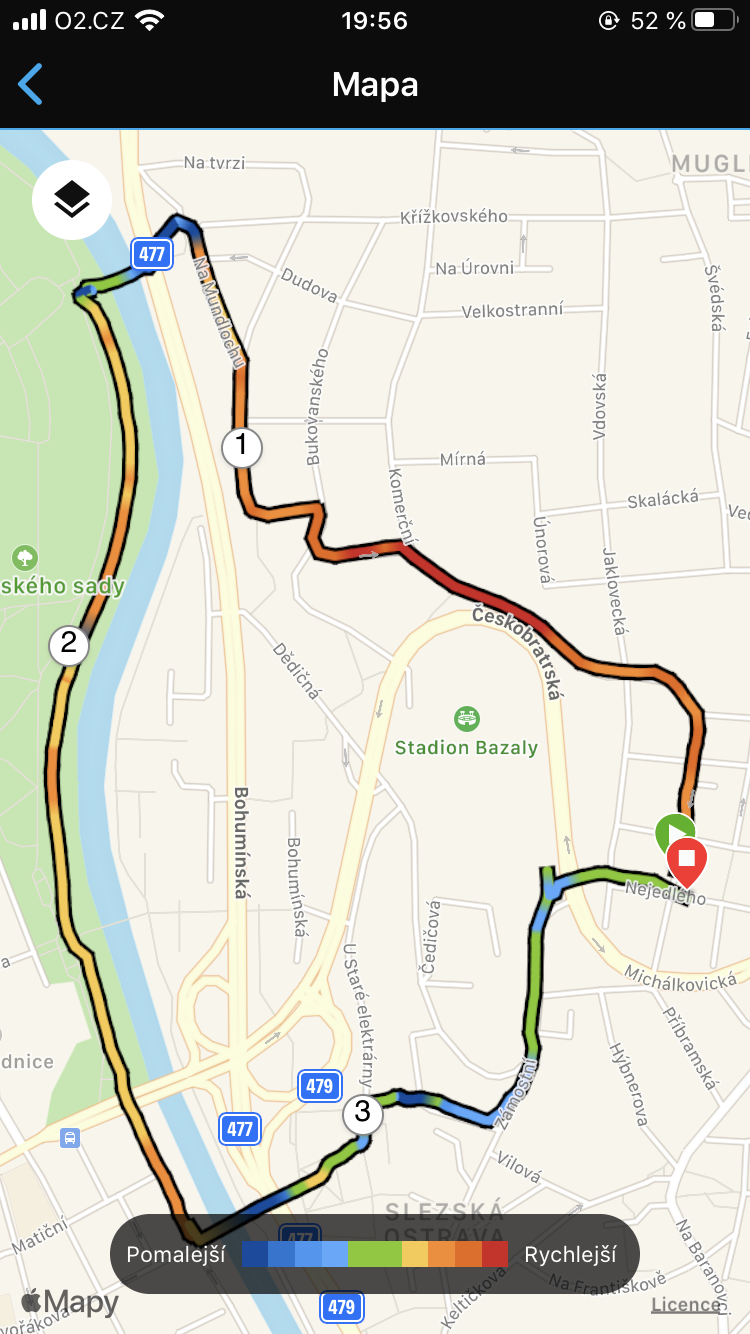
Task: Tap the Stadion Bazaly place marker
Action: [x=466, y=718]
